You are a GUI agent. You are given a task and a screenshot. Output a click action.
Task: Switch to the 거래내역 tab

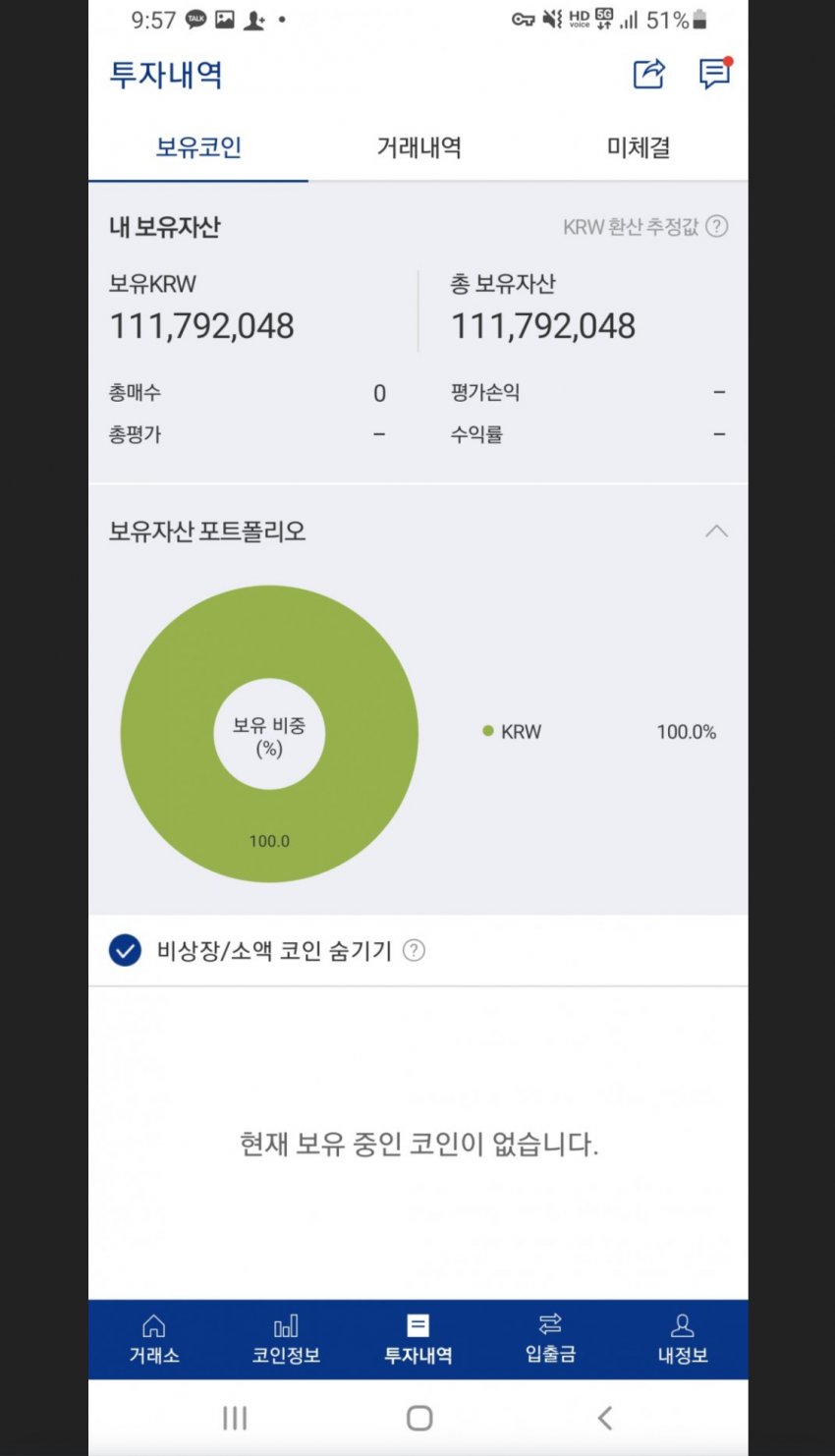click(x=418, y=147)
